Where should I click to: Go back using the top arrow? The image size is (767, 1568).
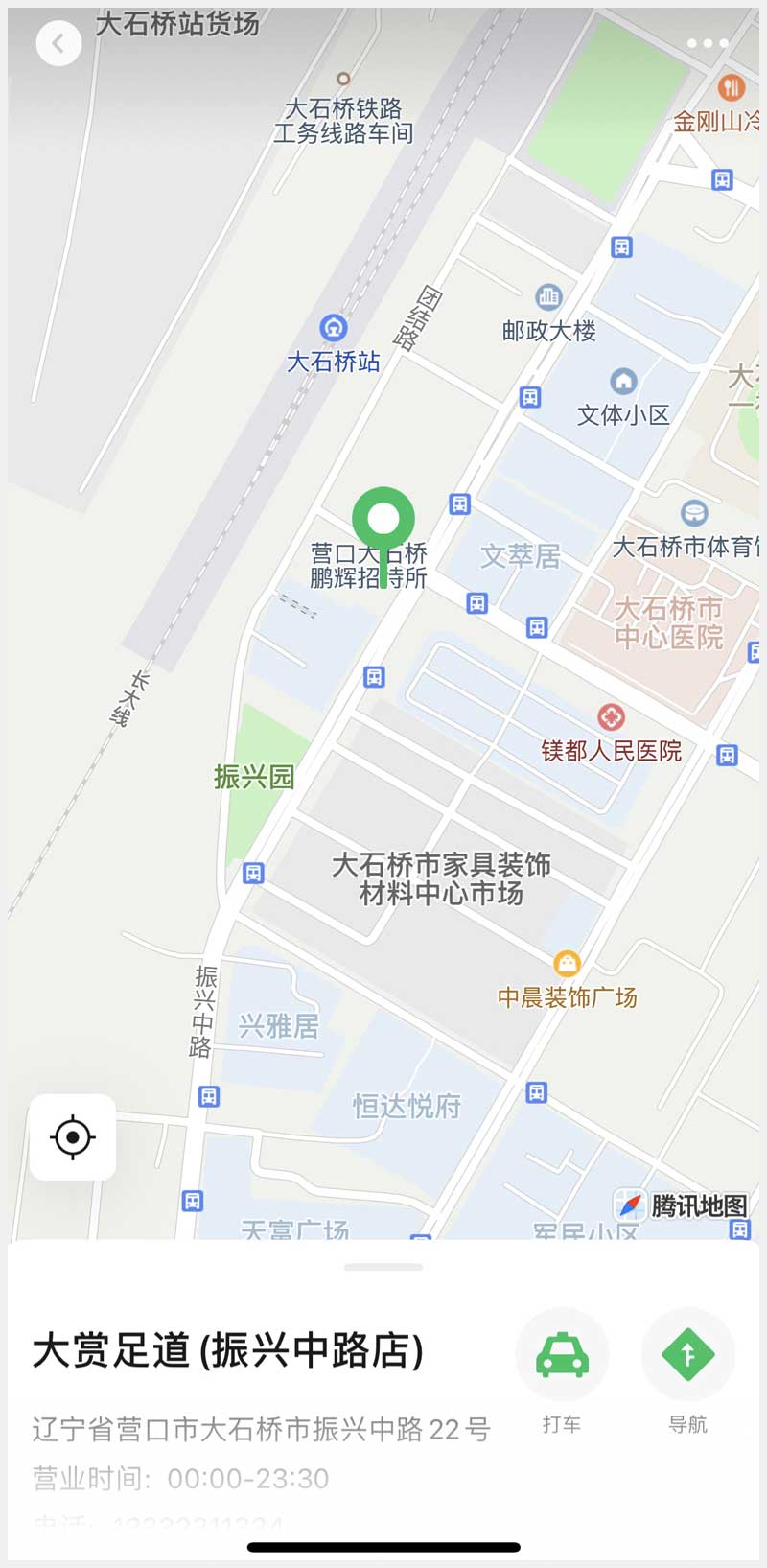click(x=58, y=44)
